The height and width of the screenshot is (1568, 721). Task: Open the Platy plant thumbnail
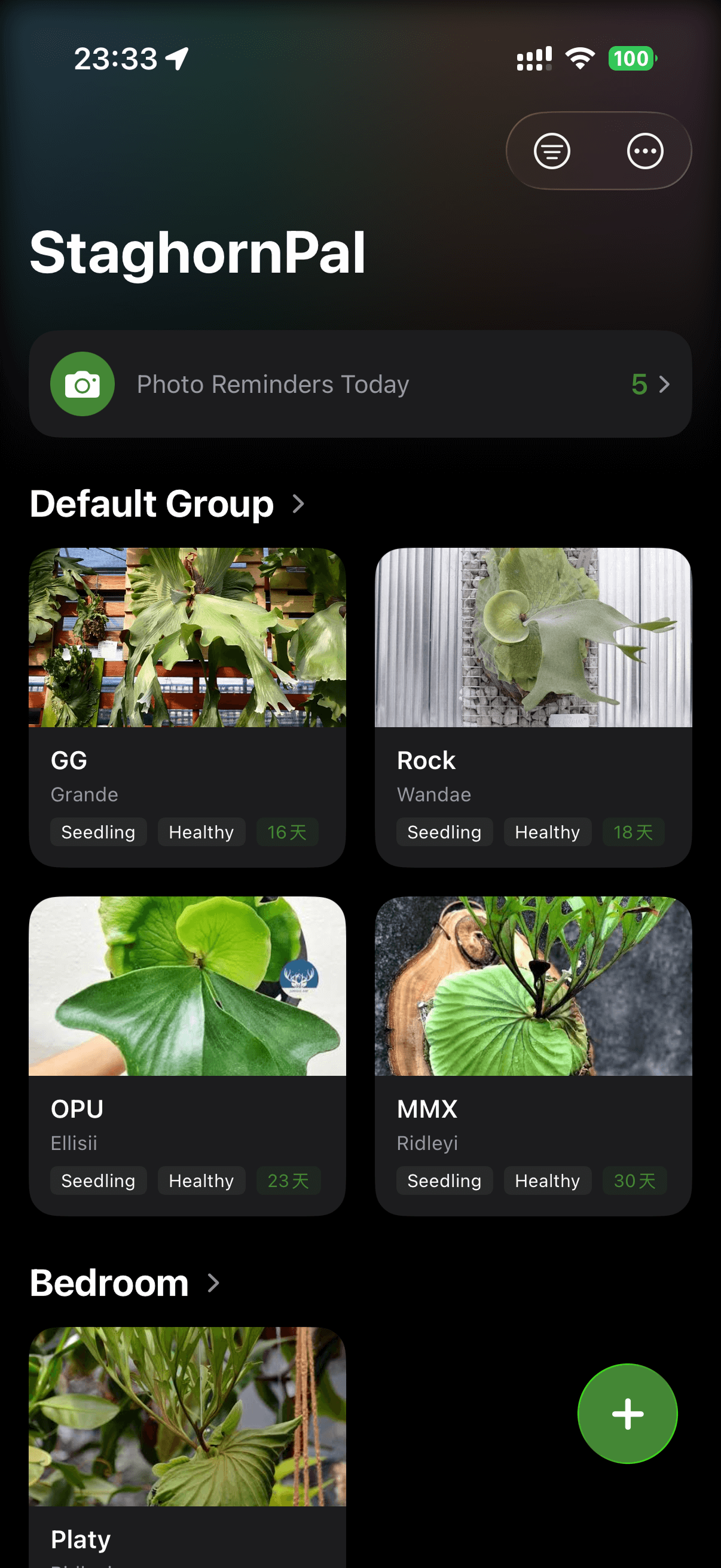(x=187, y=1418)
